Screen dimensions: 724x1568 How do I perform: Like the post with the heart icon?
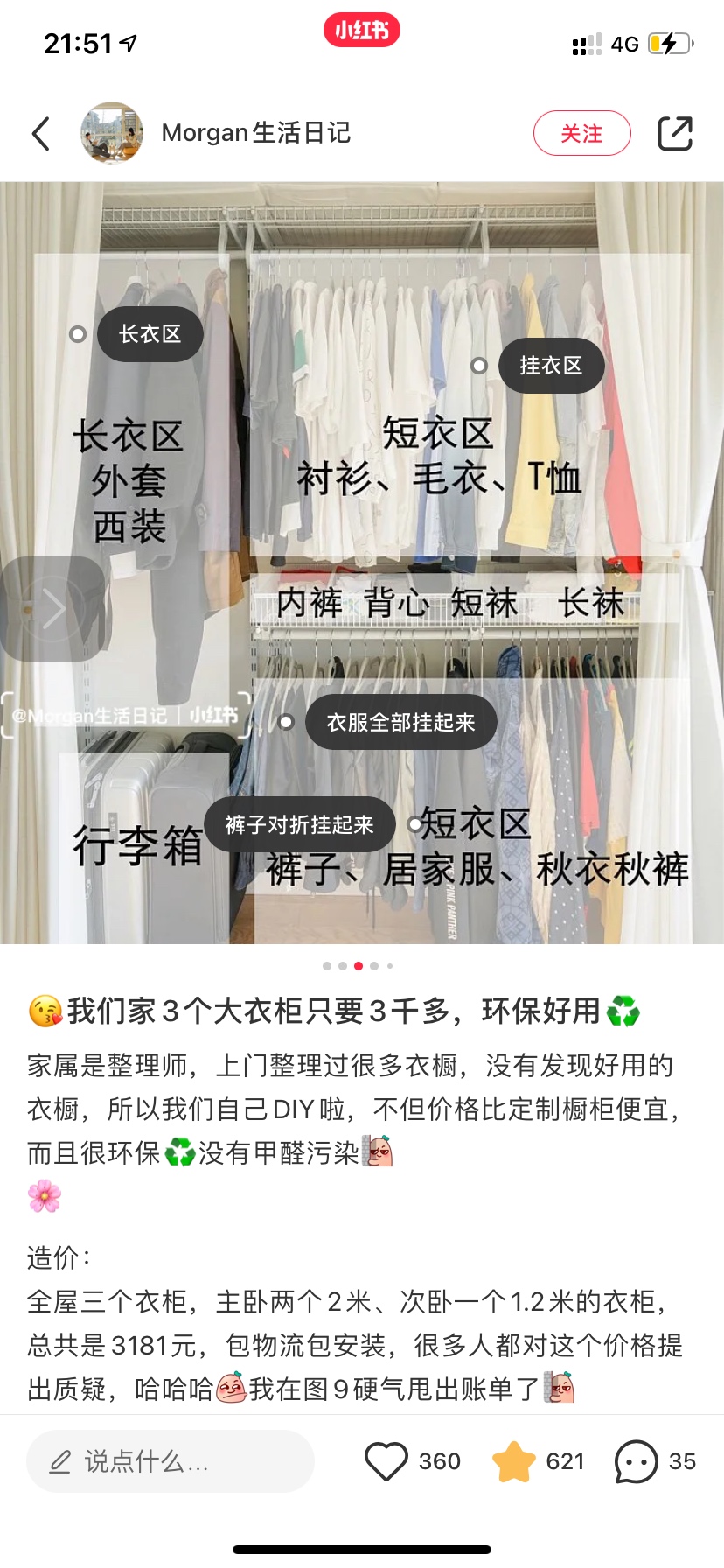click(x=386, y=1460)
